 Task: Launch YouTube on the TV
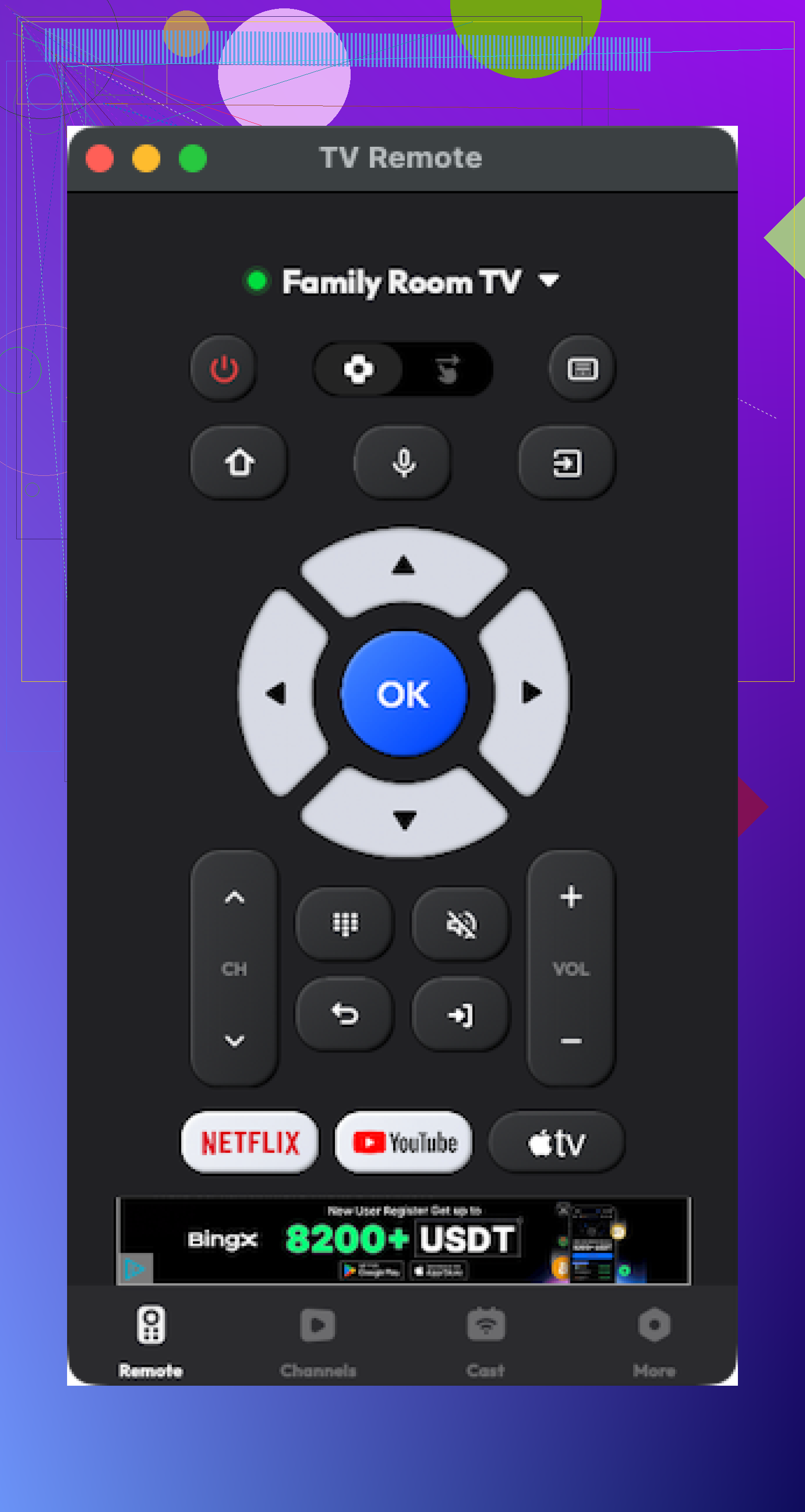point(404,1142)
